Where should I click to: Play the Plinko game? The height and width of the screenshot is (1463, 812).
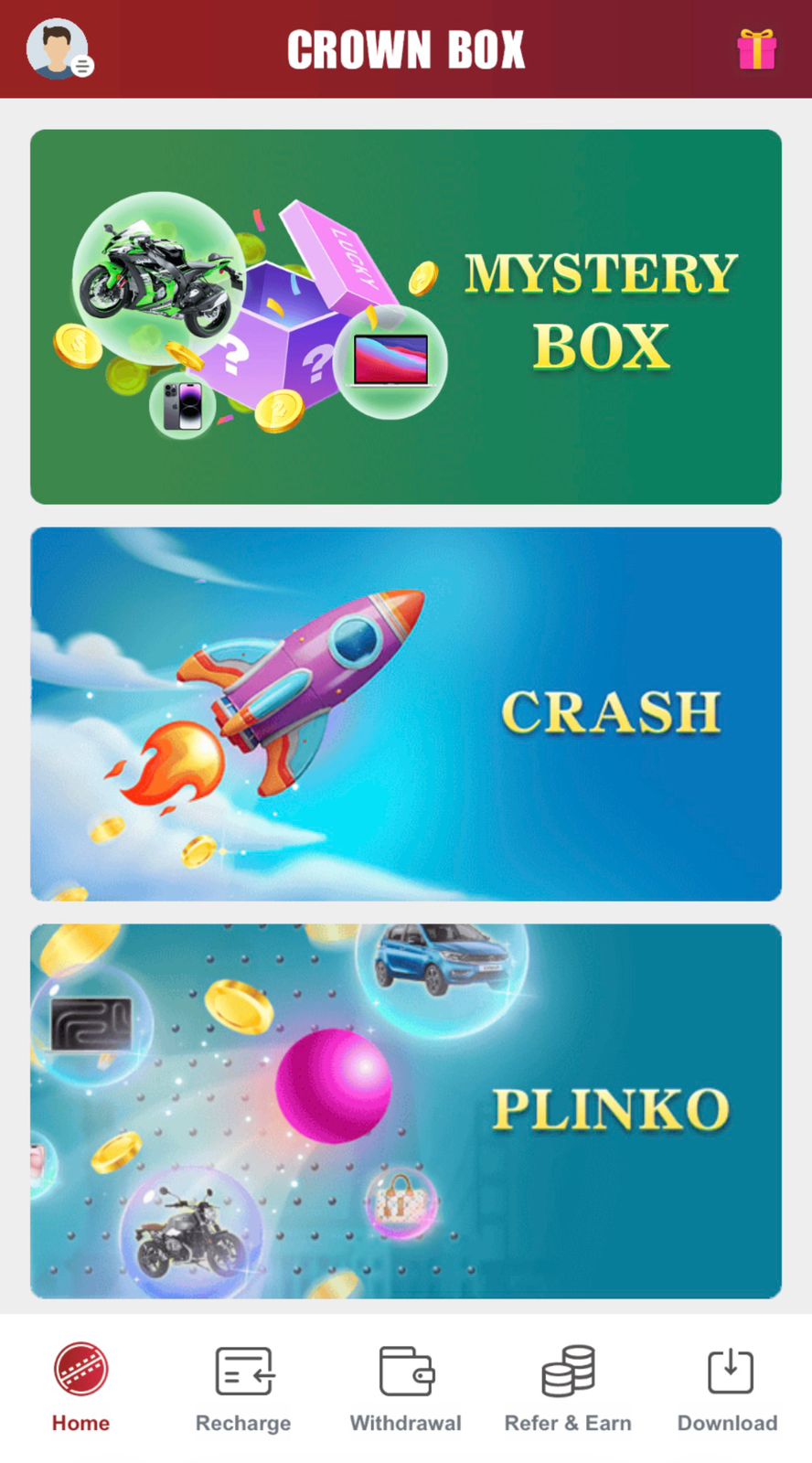[406, 1111]
